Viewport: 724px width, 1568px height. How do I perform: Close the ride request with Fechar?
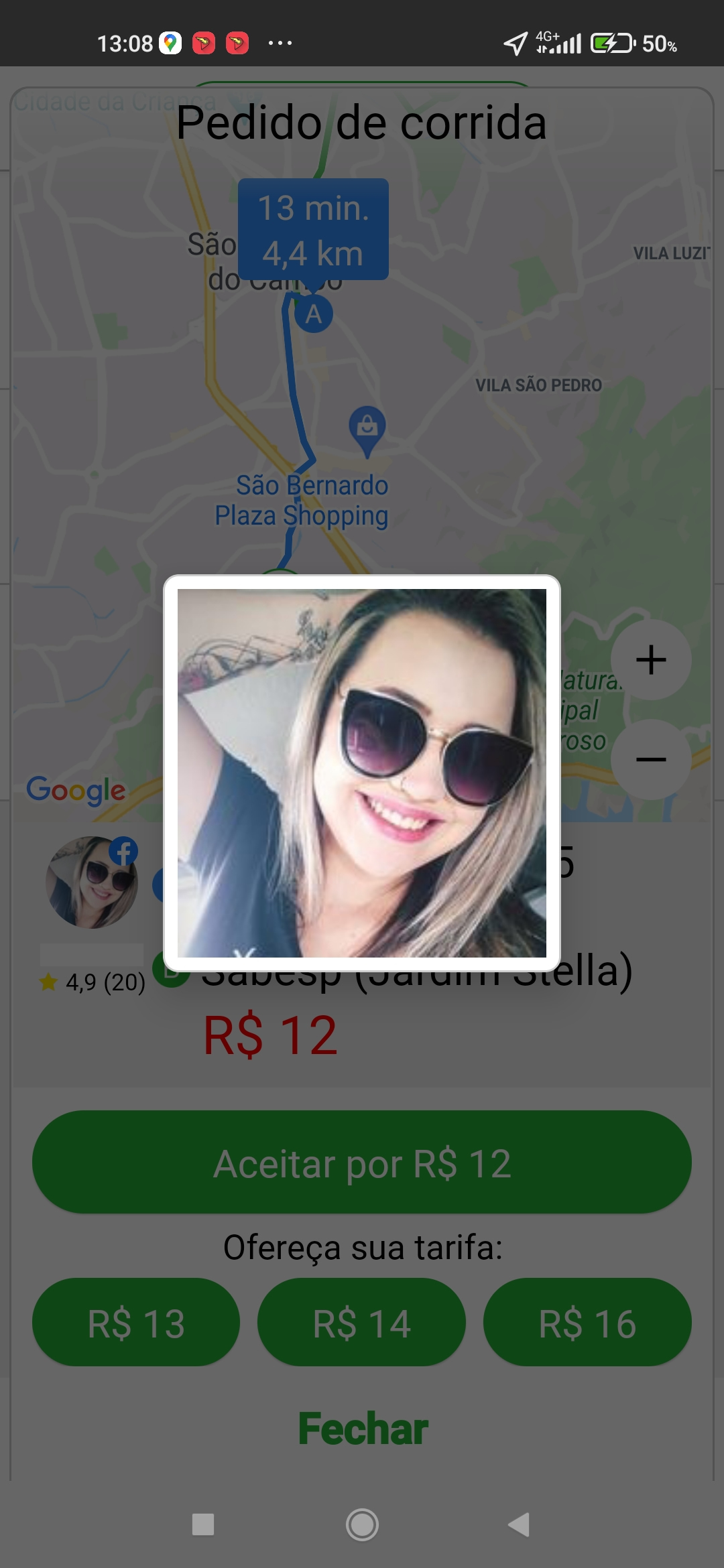coord(362,1429)
